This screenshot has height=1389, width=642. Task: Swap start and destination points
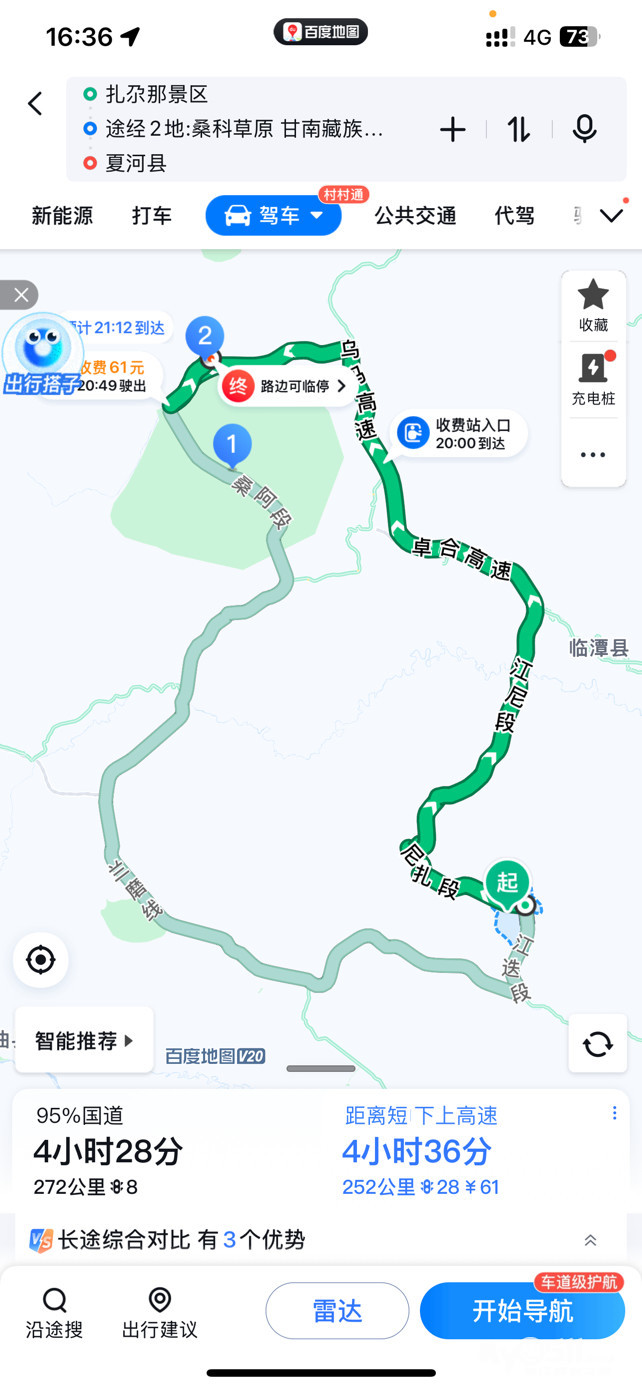point(518,129)
